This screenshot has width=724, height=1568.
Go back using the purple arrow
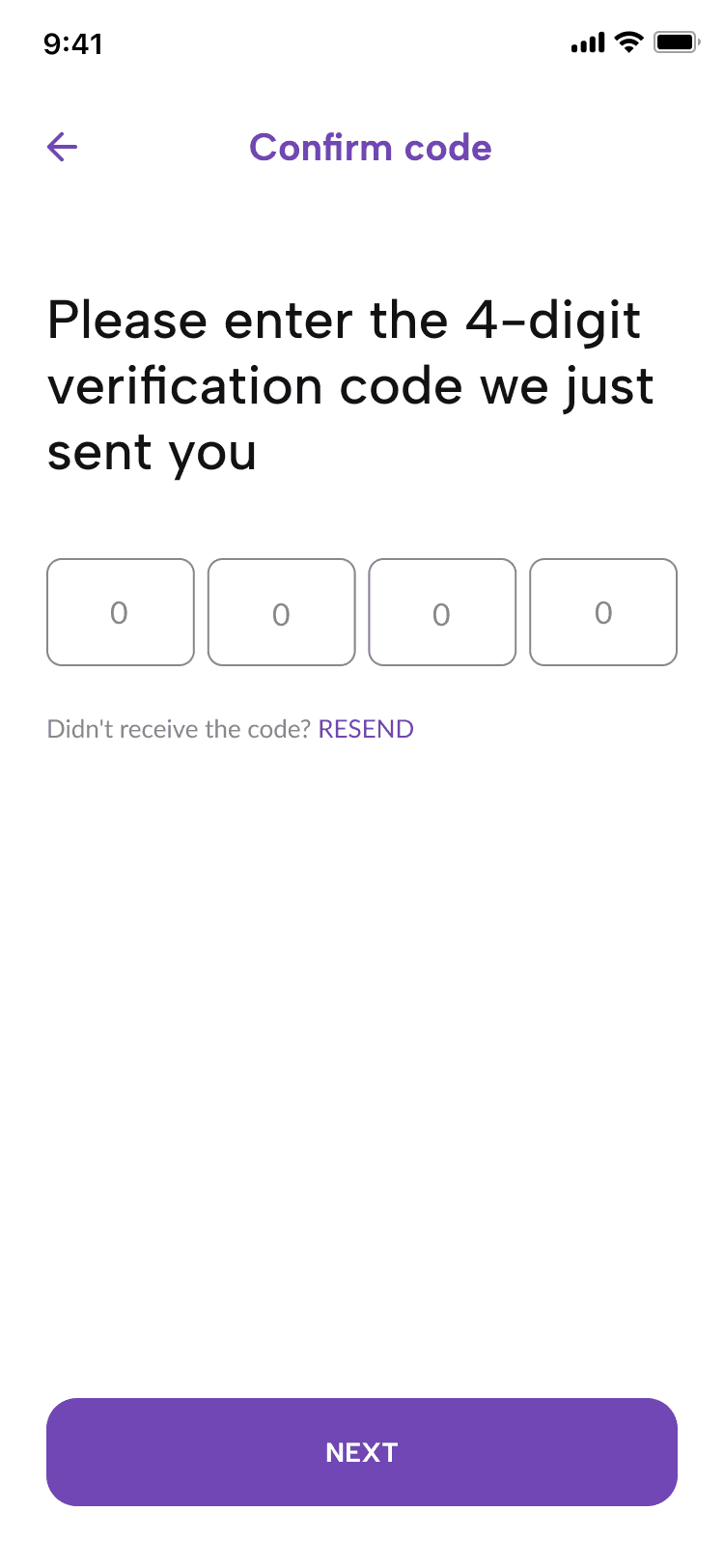click(62, 147)
